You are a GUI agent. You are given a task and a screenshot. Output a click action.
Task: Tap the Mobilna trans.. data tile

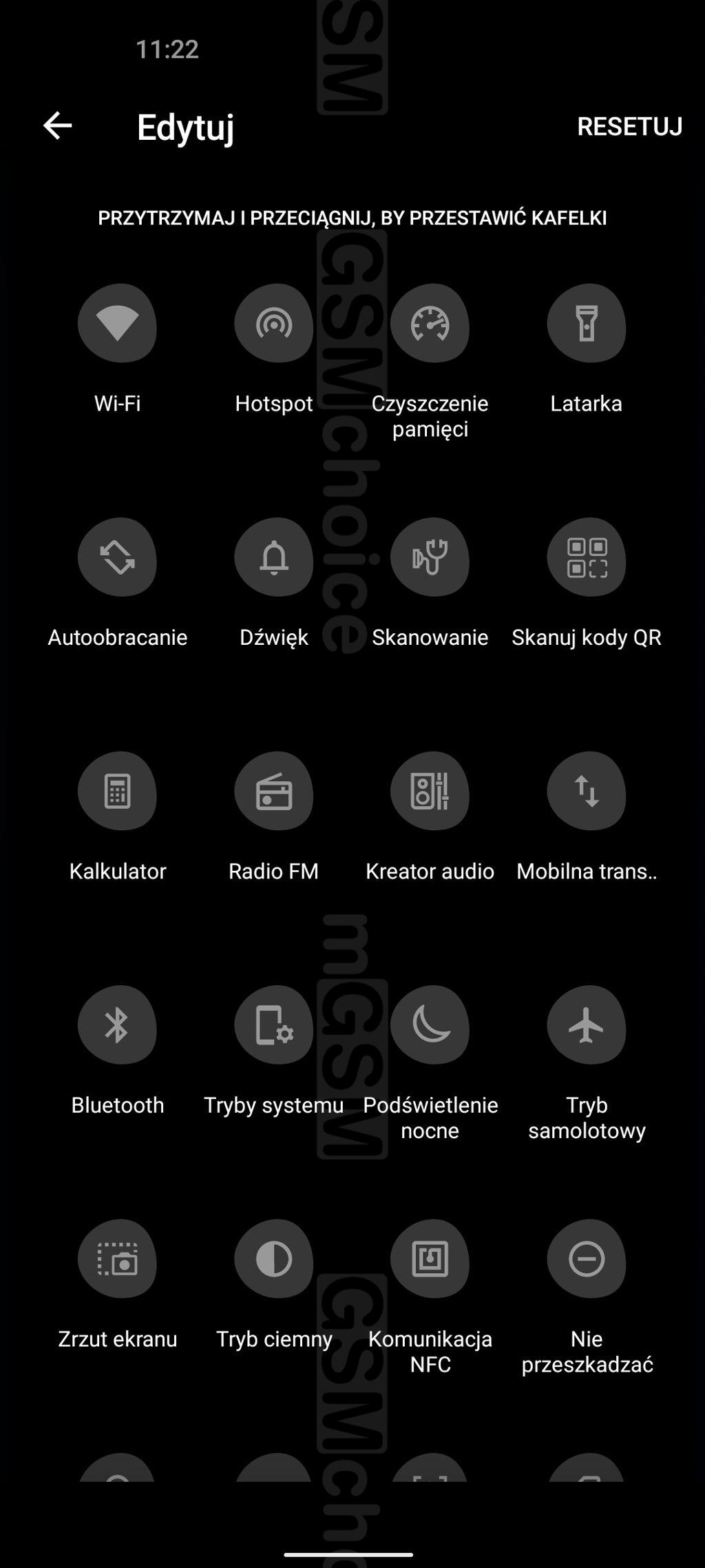click(587, 791)
